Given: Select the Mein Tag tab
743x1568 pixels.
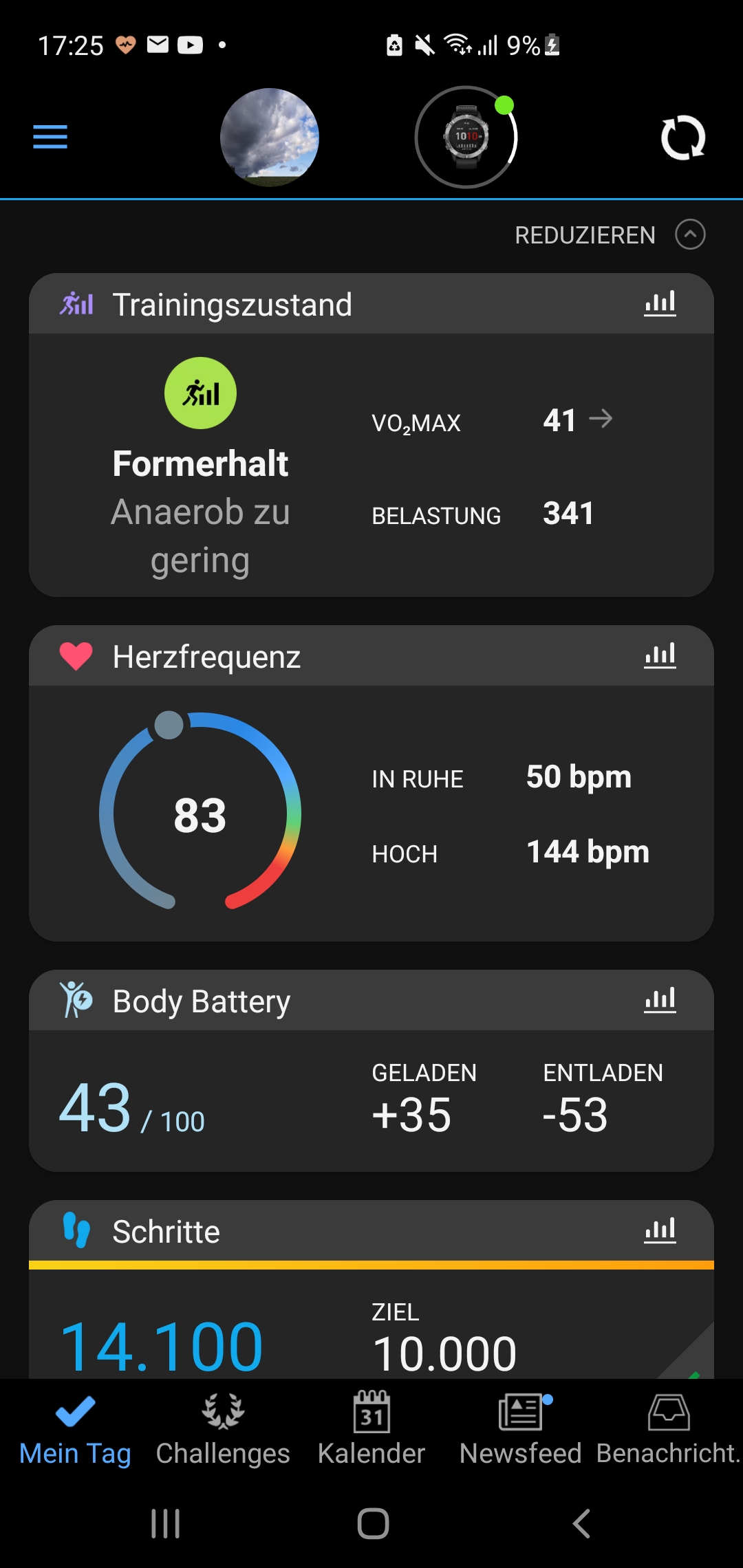Looking at the screenshot, I should coord(75,1428).
